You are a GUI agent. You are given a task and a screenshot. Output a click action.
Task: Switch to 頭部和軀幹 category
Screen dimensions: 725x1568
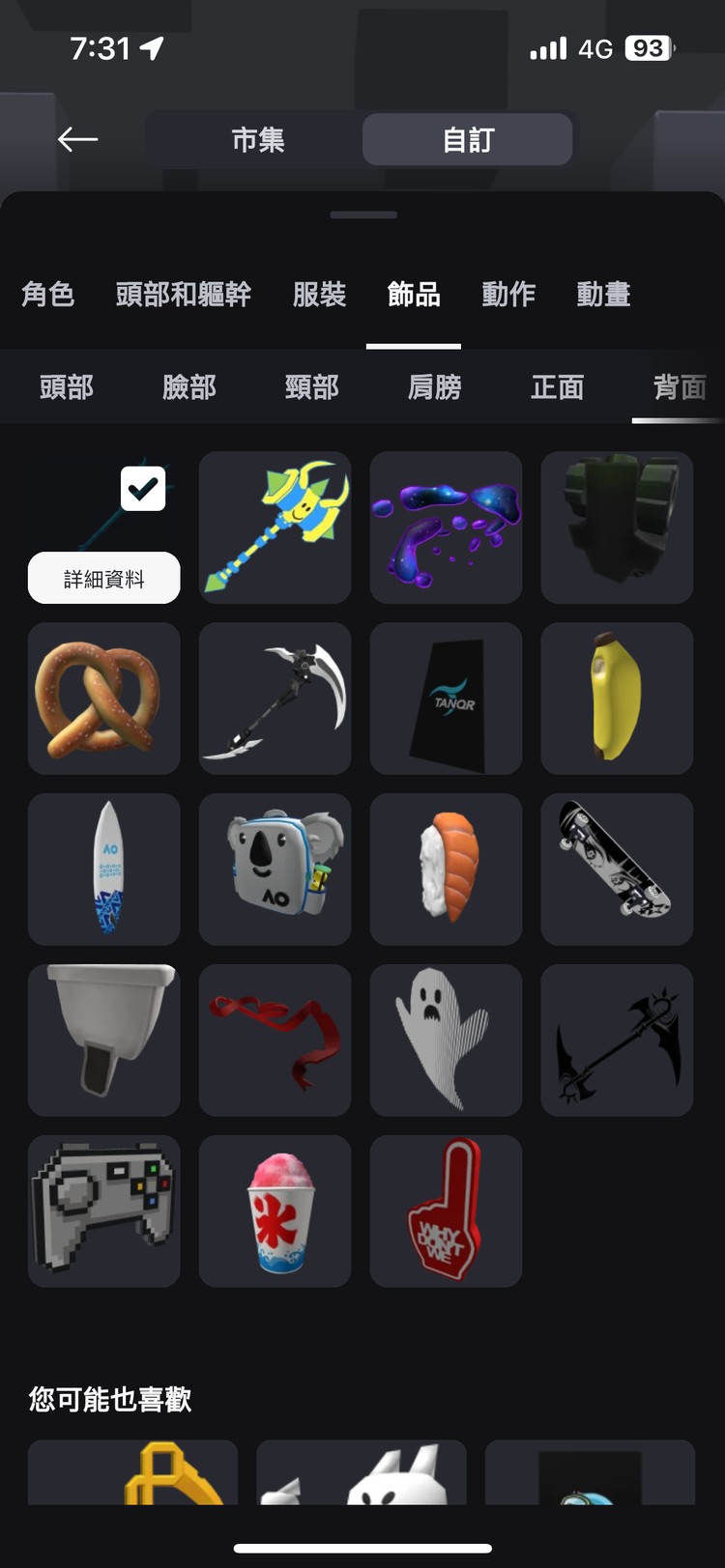tap(183, 294)
